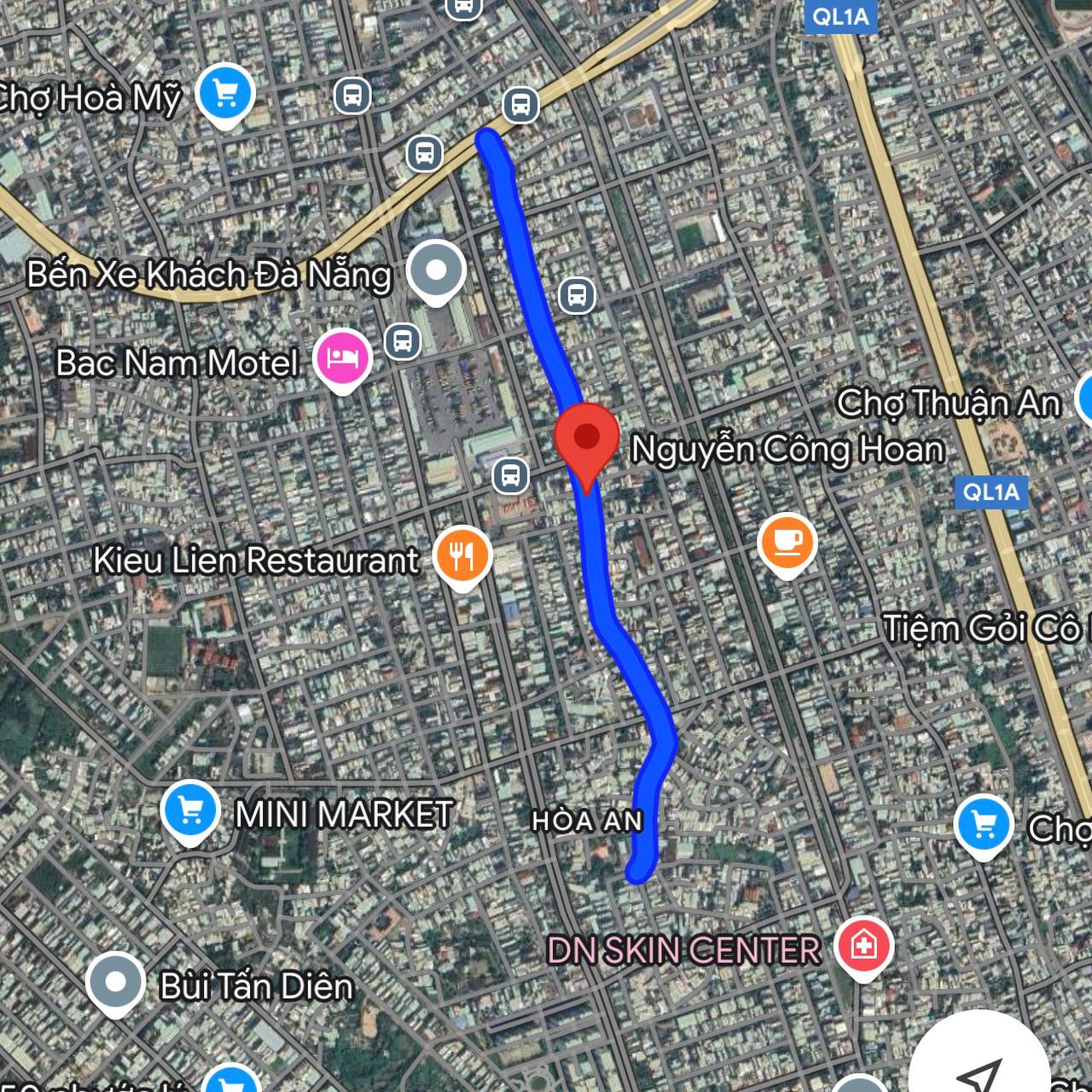
Task: Tap the Kieu Lien Restaurant marker
Action: 462,556
